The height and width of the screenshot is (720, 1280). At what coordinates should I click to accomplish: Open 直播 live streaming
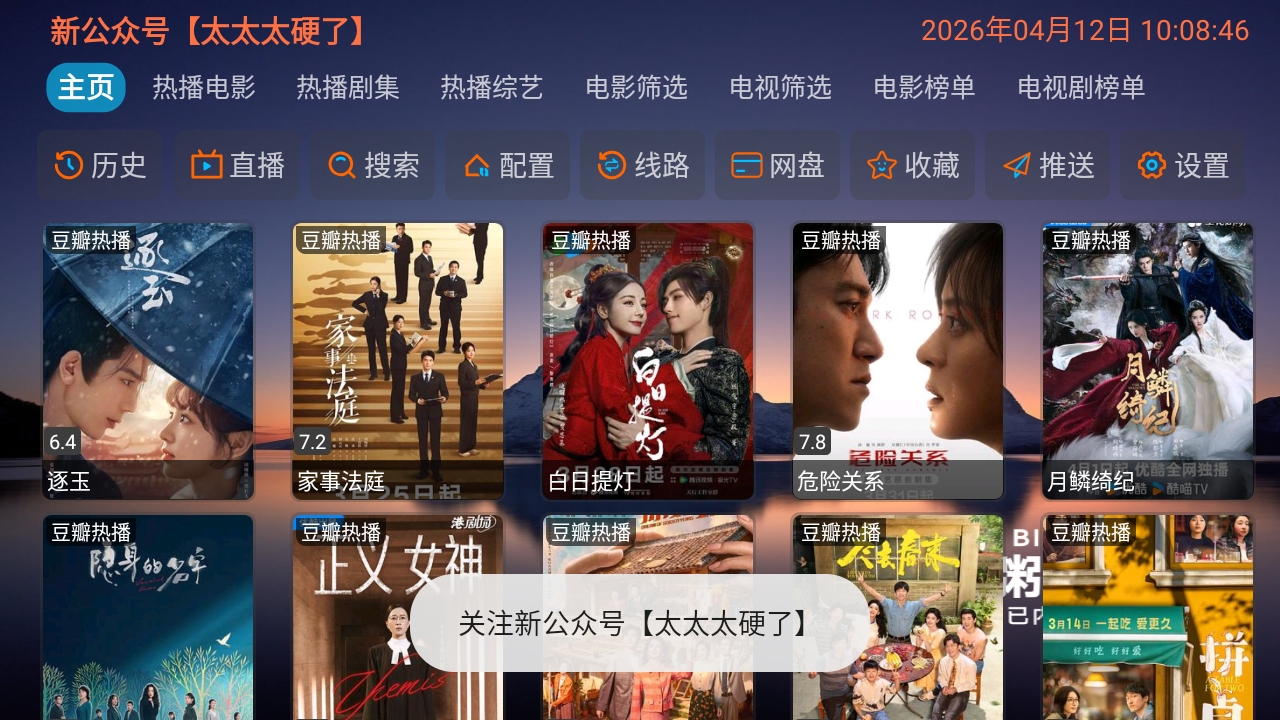coord(237,165)
